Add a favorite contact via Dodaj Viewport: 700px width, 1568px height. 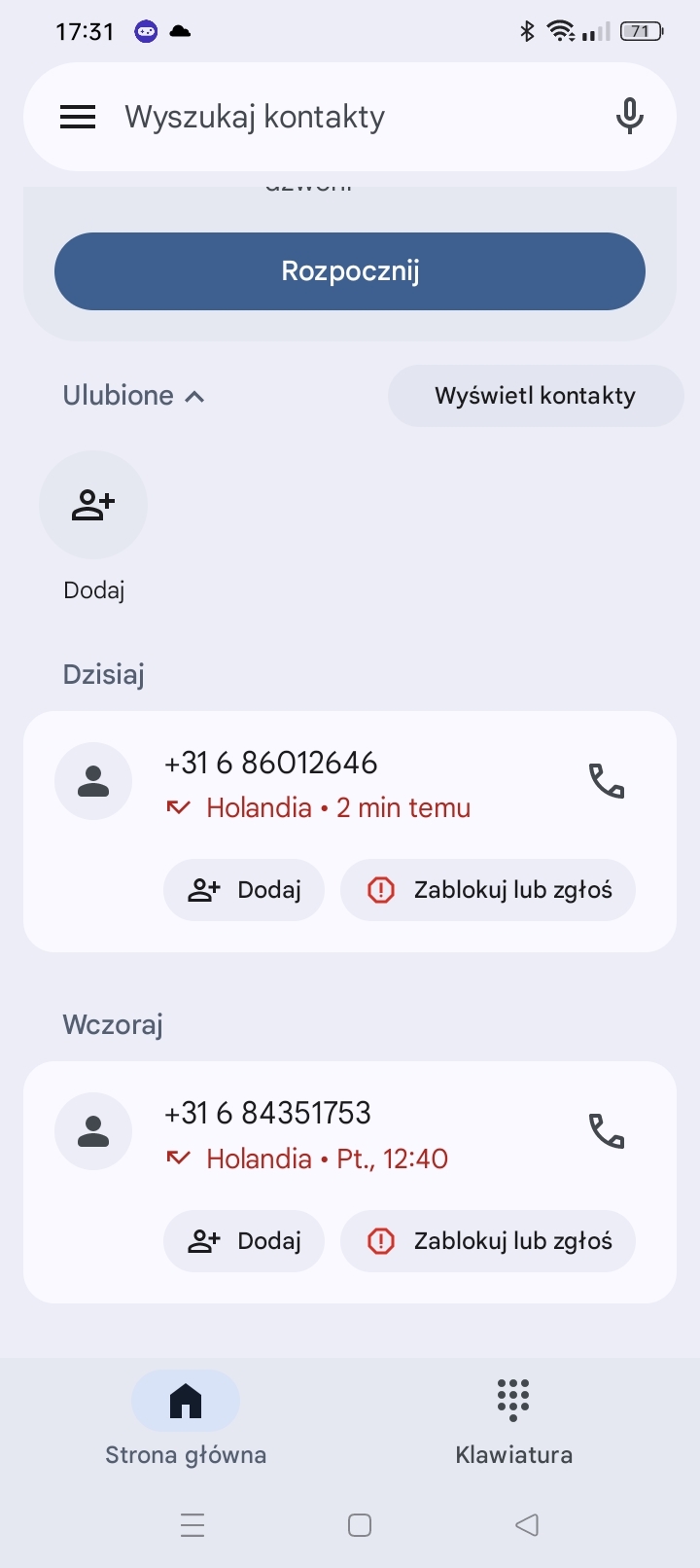(93, 506)
